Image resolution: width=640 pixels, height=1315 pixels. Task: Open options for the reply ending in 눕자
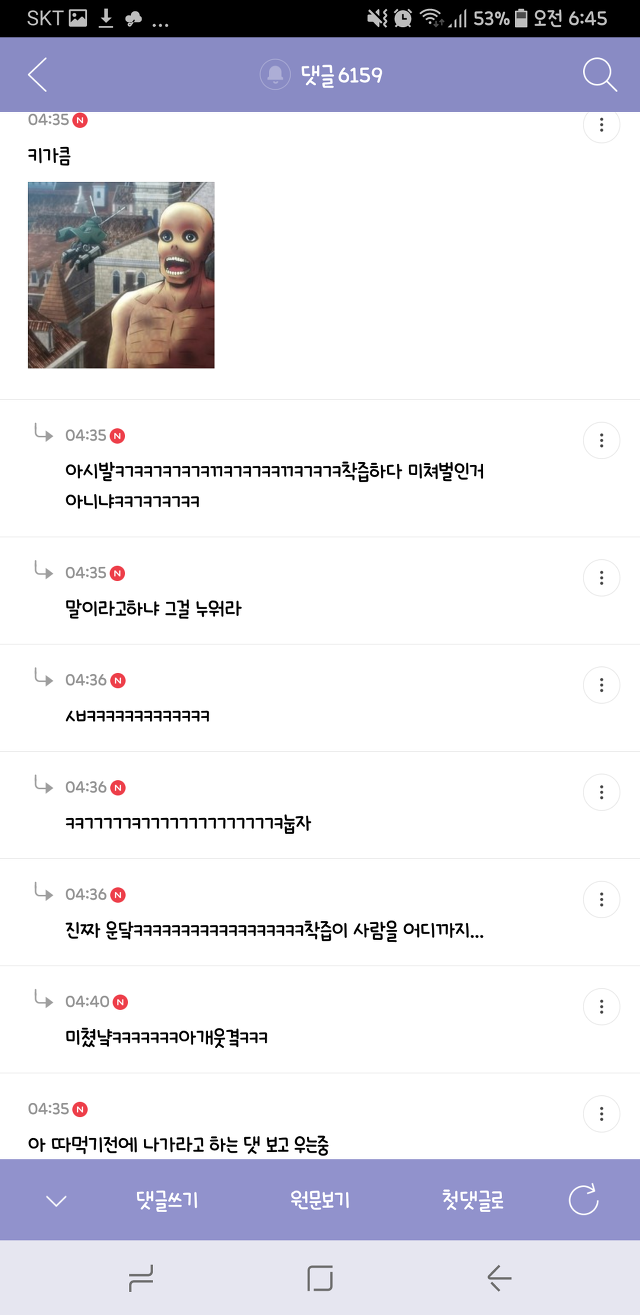(x=601, y=792)
